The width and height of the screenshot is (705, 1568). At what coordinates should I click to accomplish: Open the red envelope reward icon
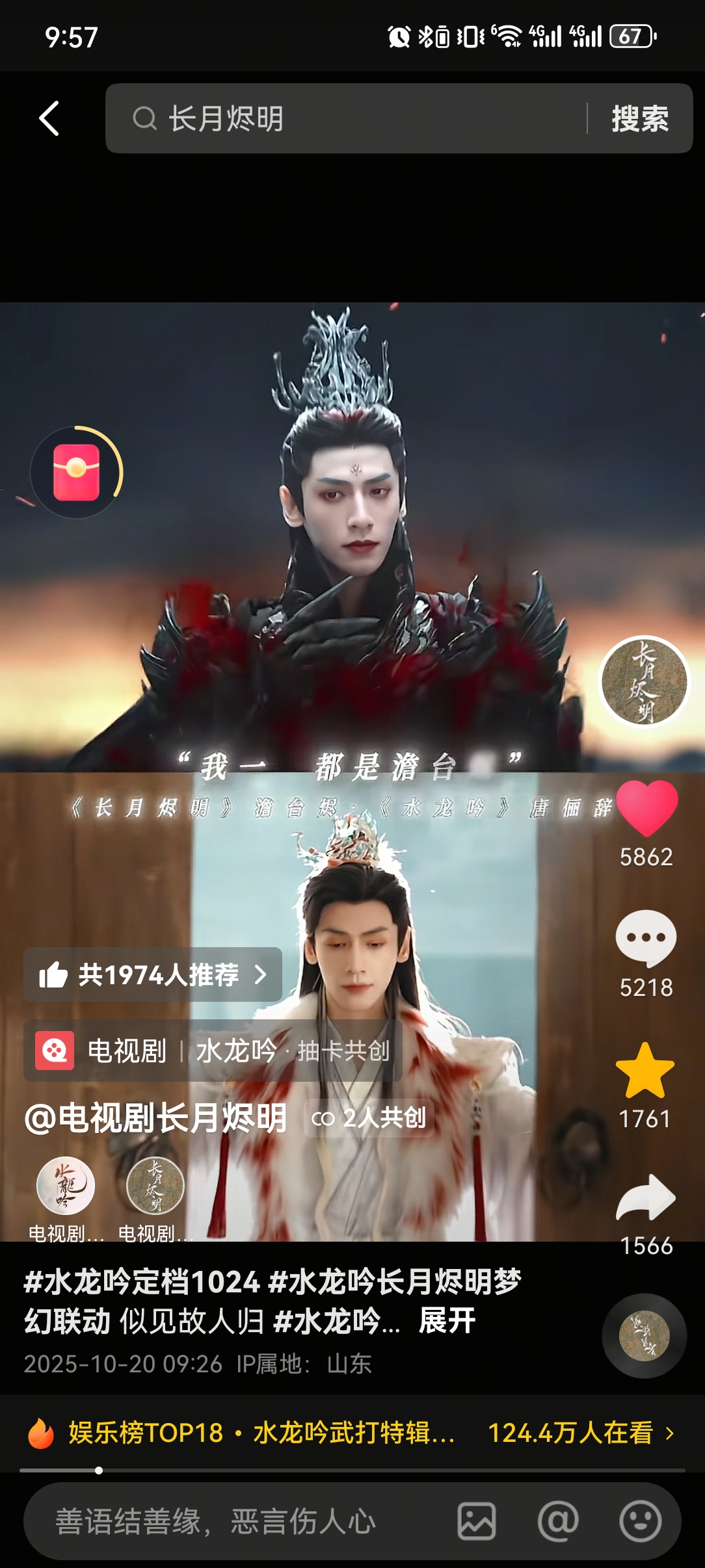click(77, 473)
